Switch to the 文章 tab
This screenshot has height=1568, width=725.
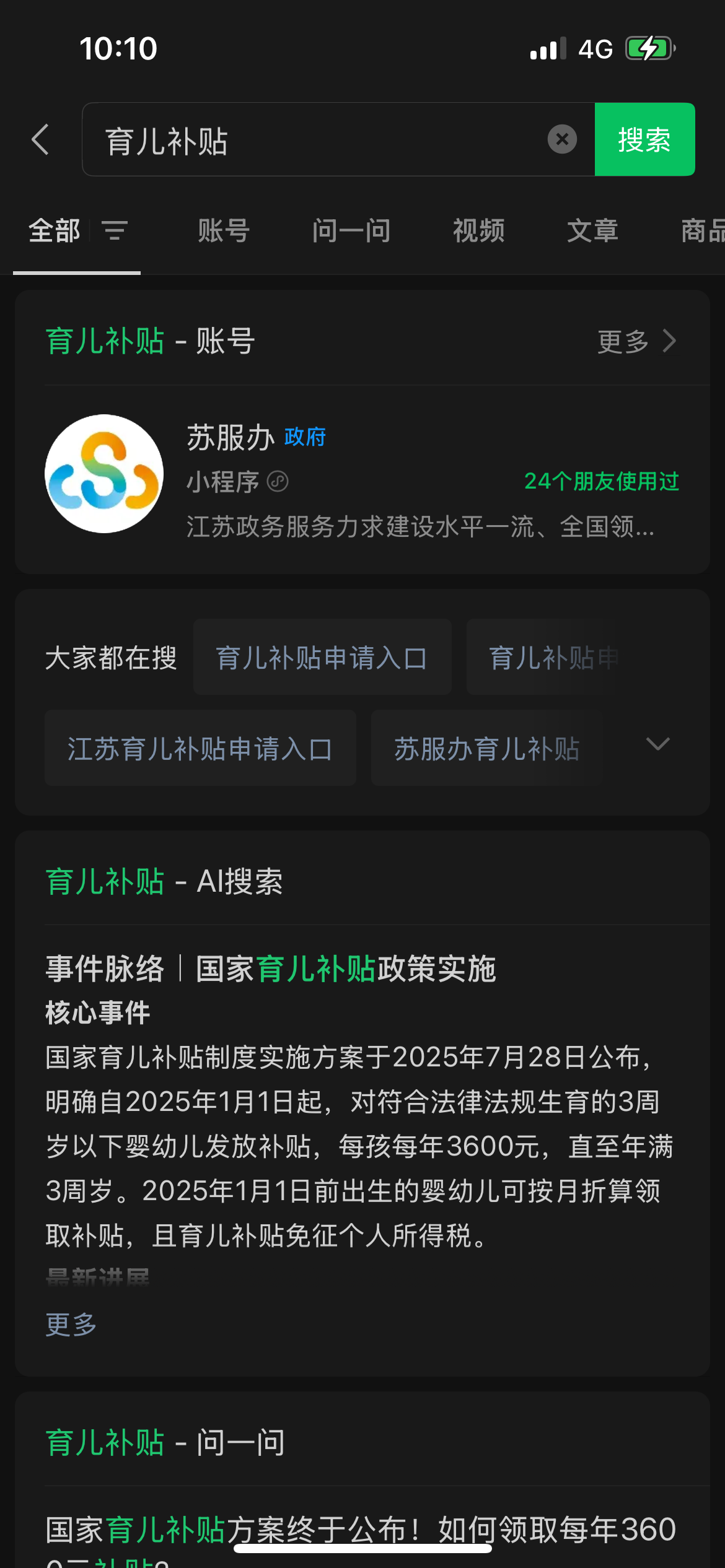coord(592,231)
